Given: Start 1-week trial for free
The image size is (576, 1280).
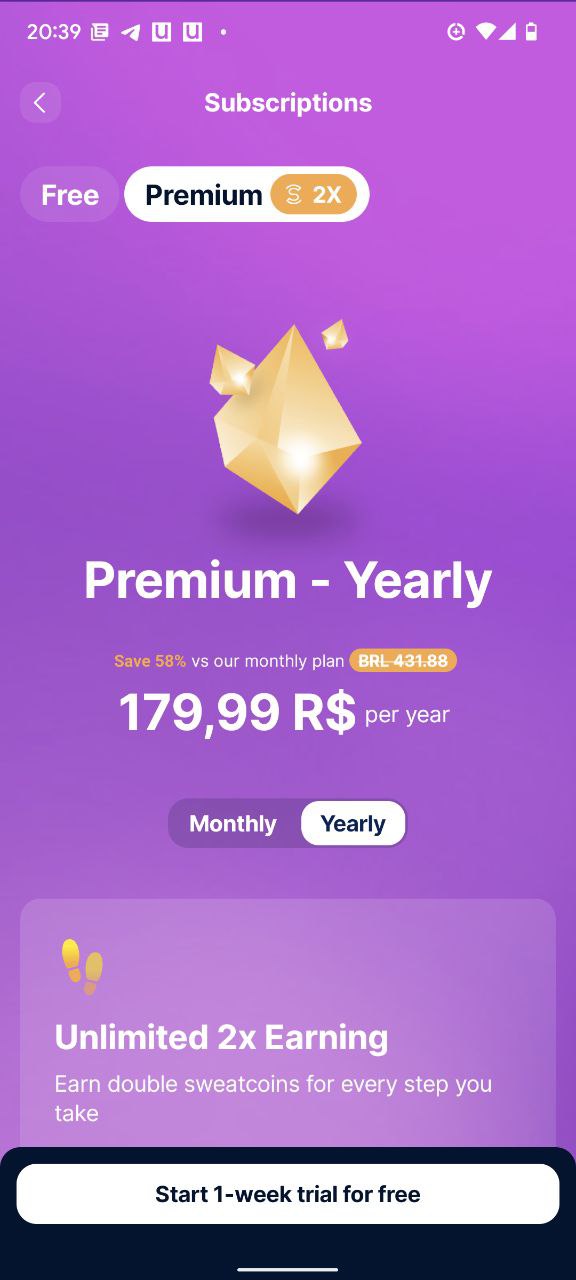Looking at the screenshot, I should pyautogui.click(x=288, y=1194).
